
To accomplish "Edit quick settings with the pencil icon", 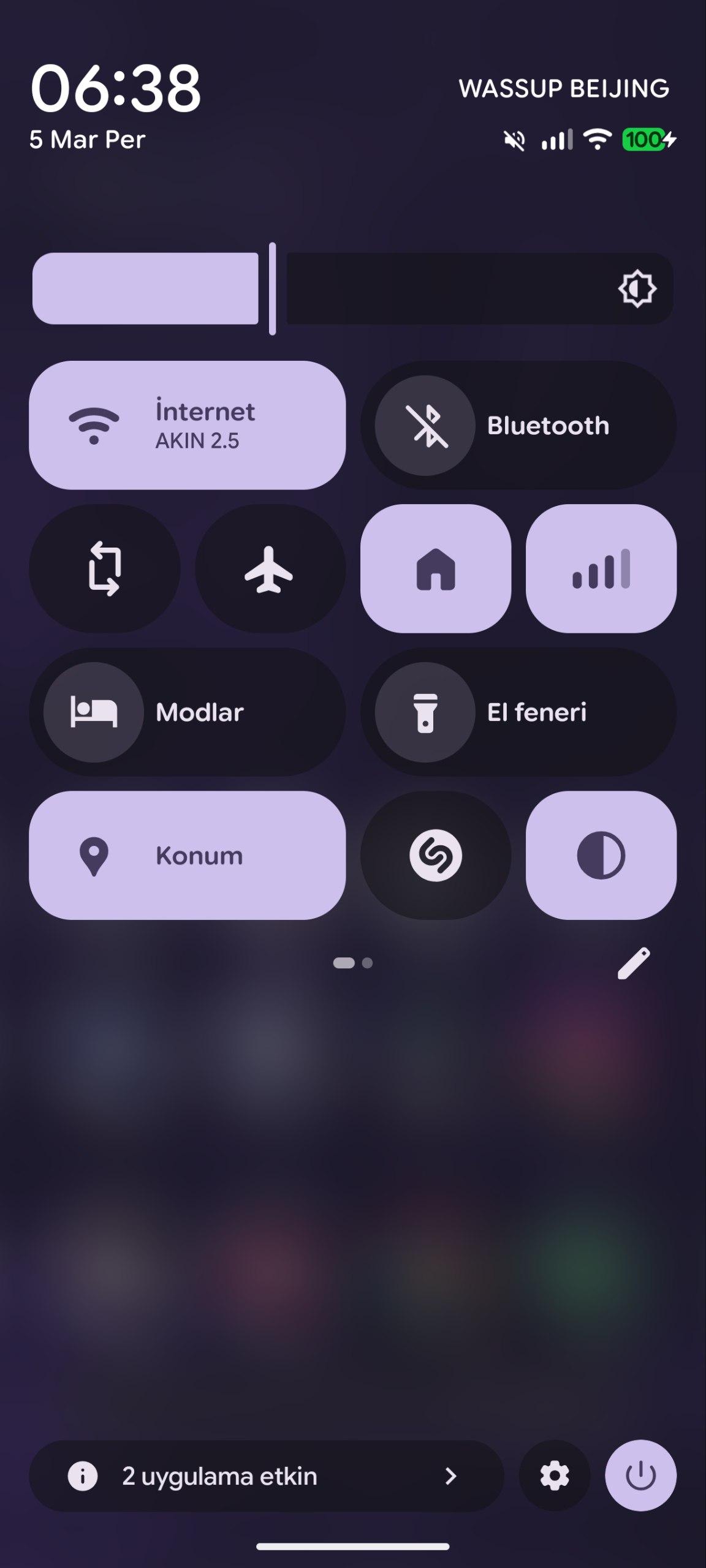I will (634, 963).
